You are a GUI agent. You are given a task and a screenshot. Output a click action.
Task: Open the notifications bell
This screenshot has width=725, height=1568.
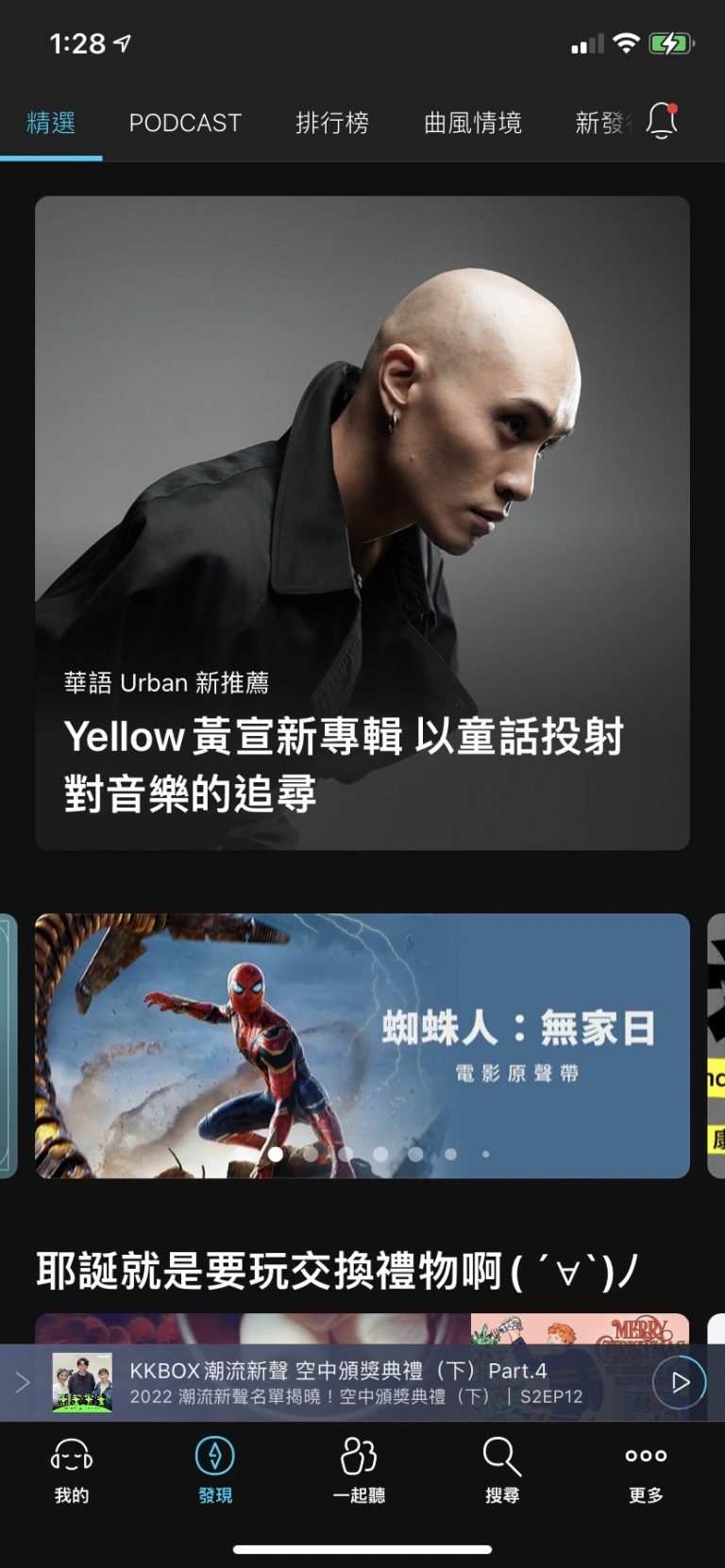pos(662,122)
